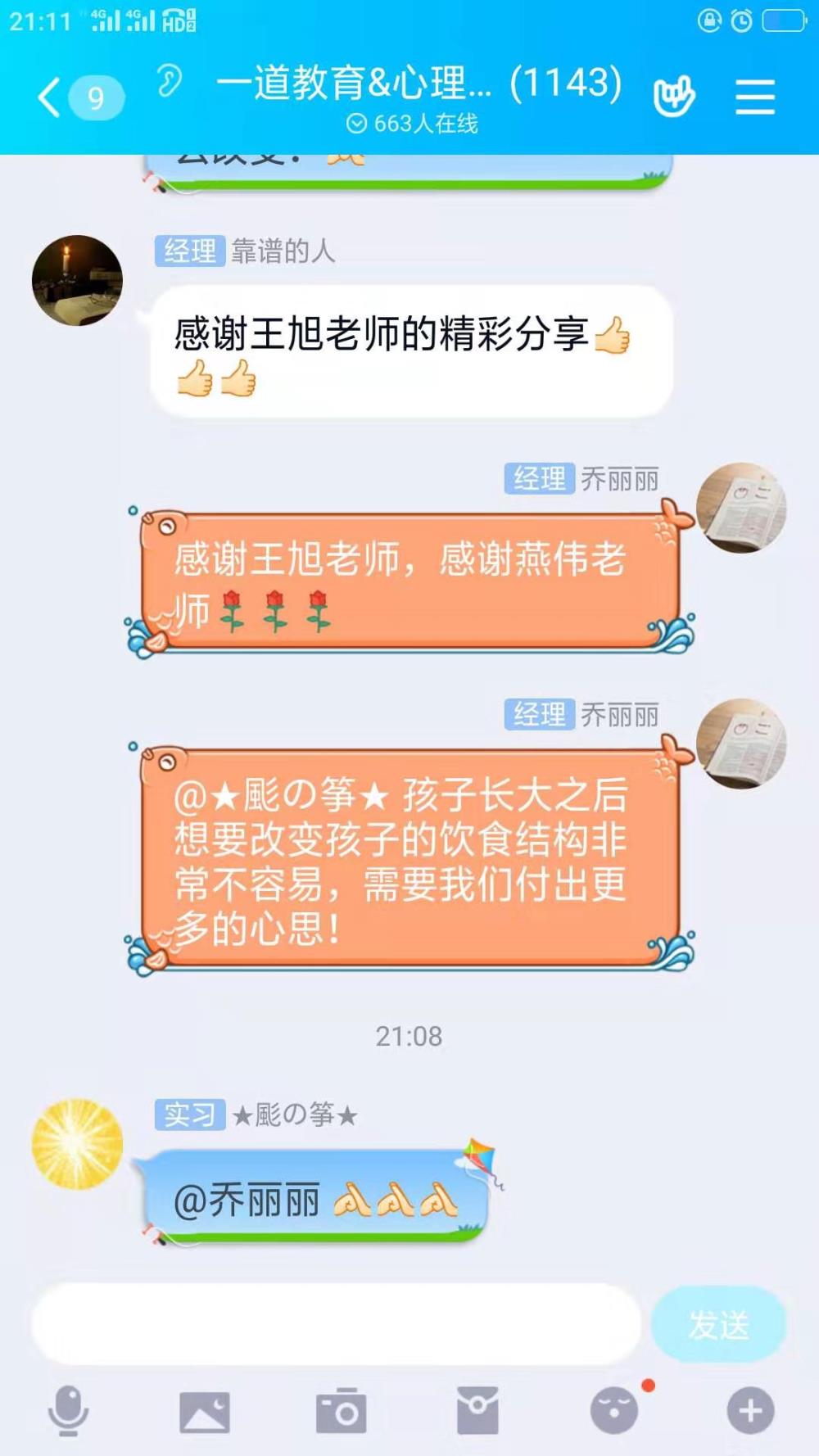Open 靠谱的人's profile avatar

(x=77, y=280)
